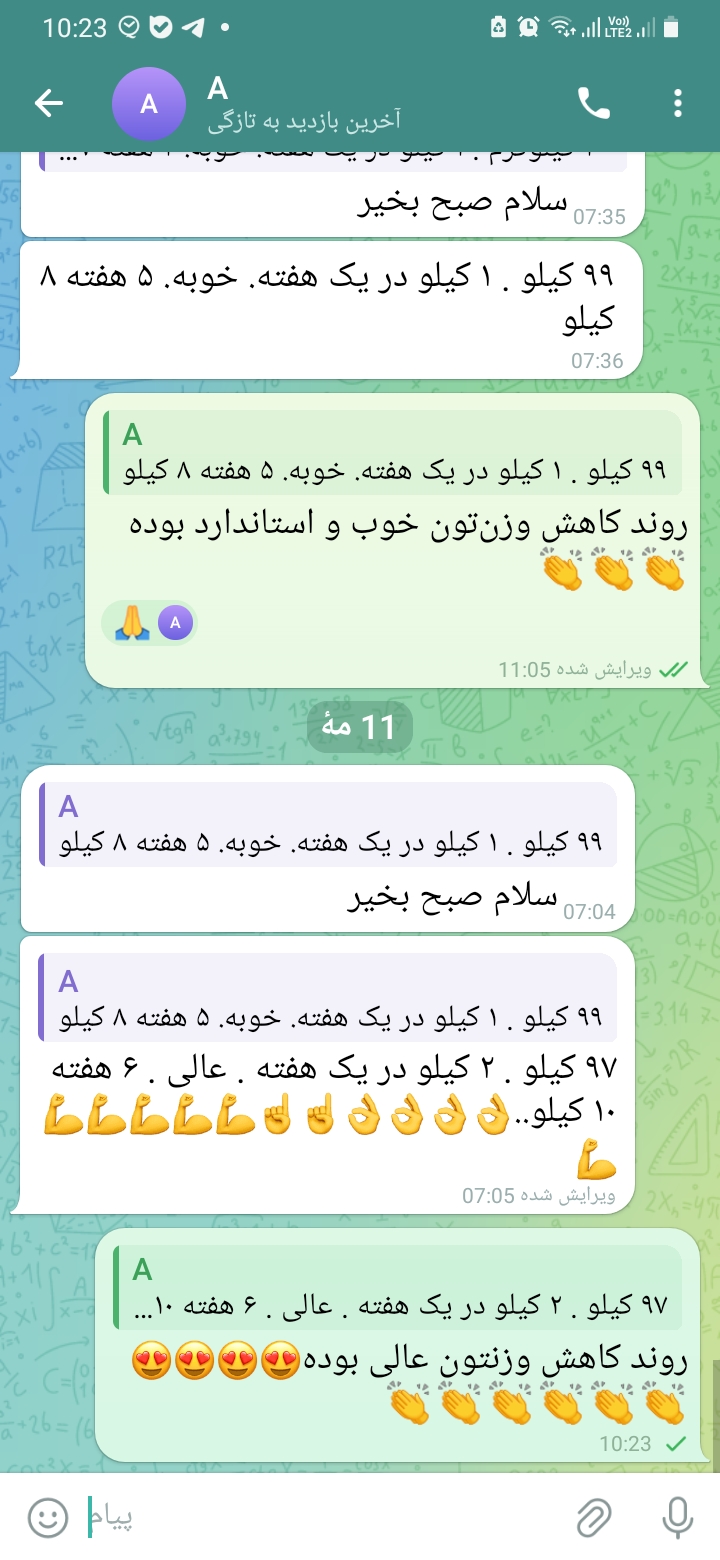Open the three-dot overflow menu
Image resolution: width=720 pixels, height=1560 pixels.
click(678, 103)
